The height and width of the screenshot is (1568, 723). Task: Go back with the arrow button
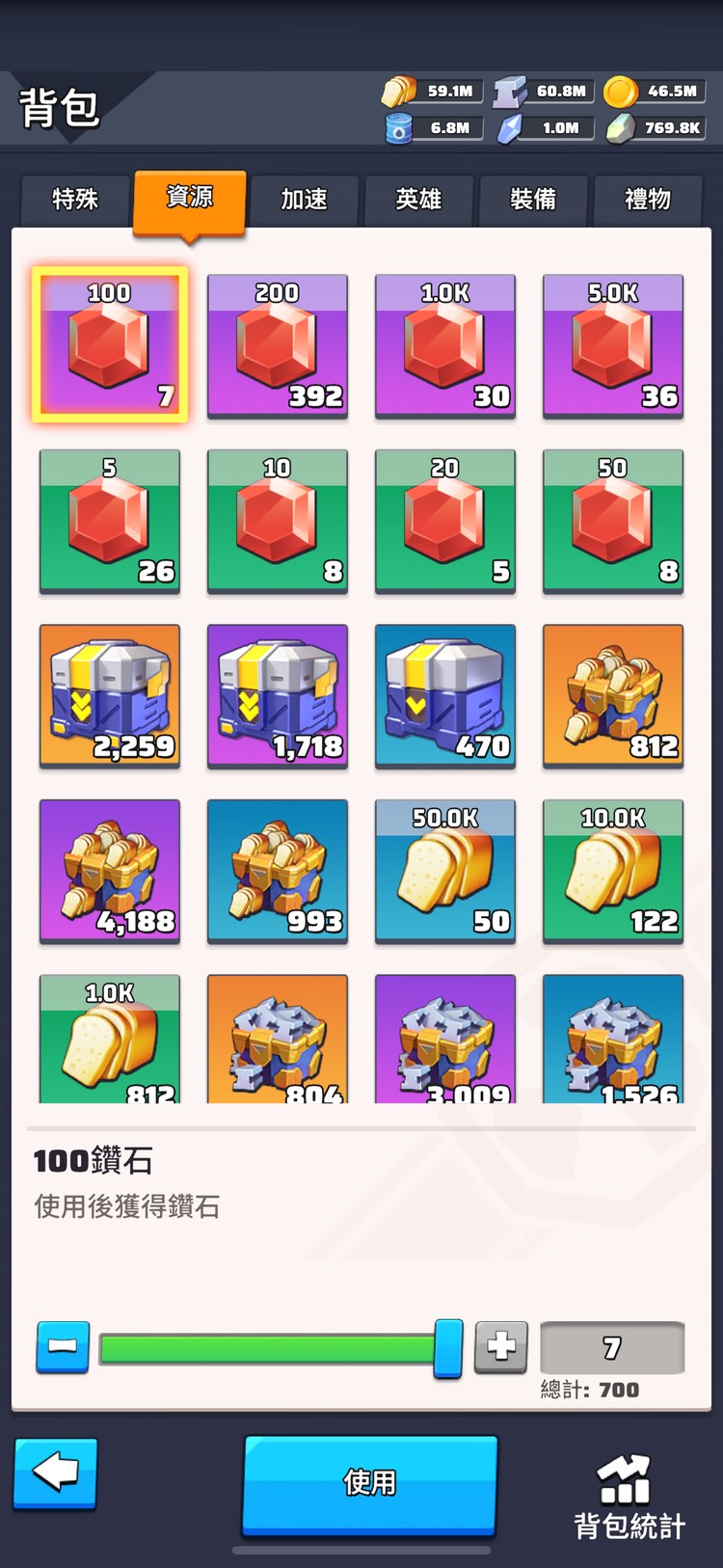56,1473
